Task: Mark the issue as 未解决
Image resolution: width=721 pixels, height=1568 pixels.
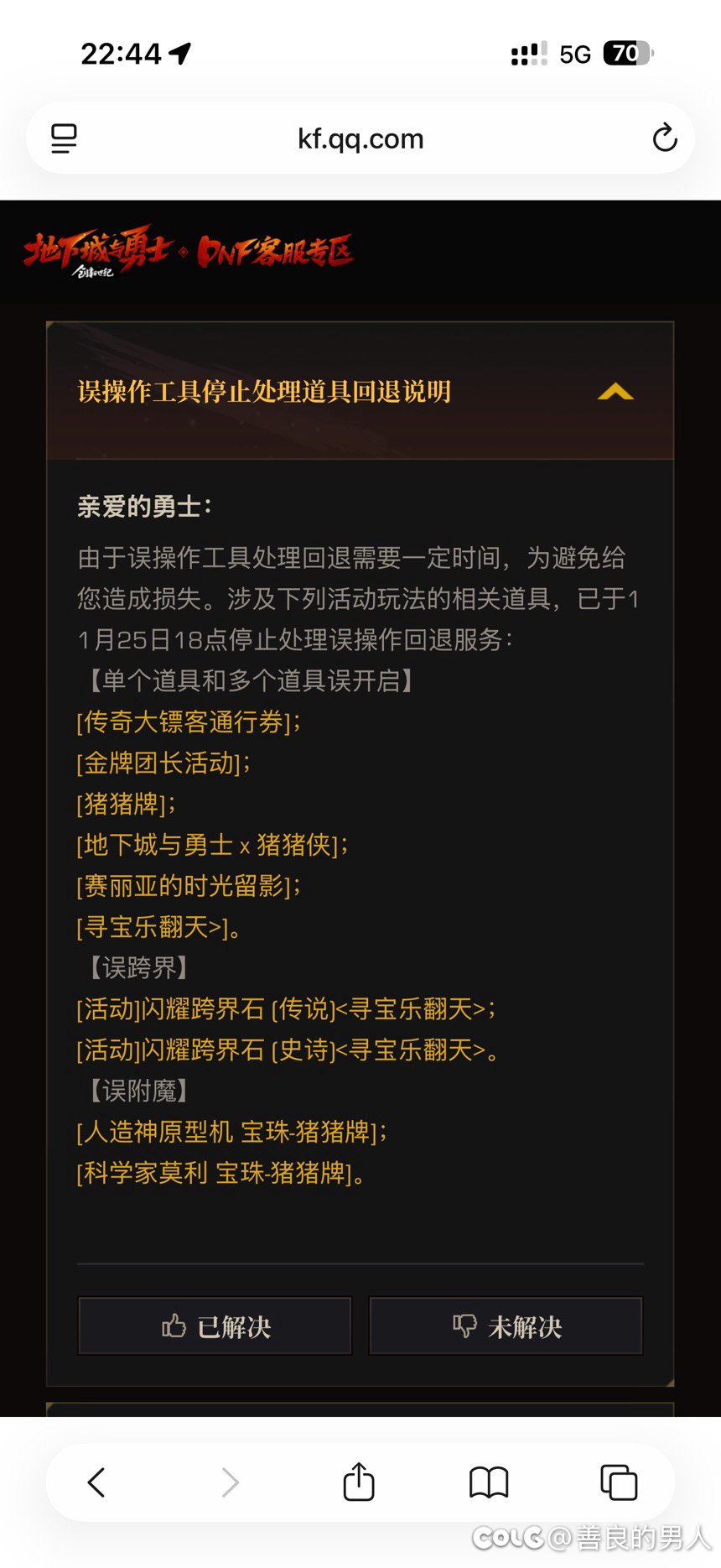Action: point(506,1326)
